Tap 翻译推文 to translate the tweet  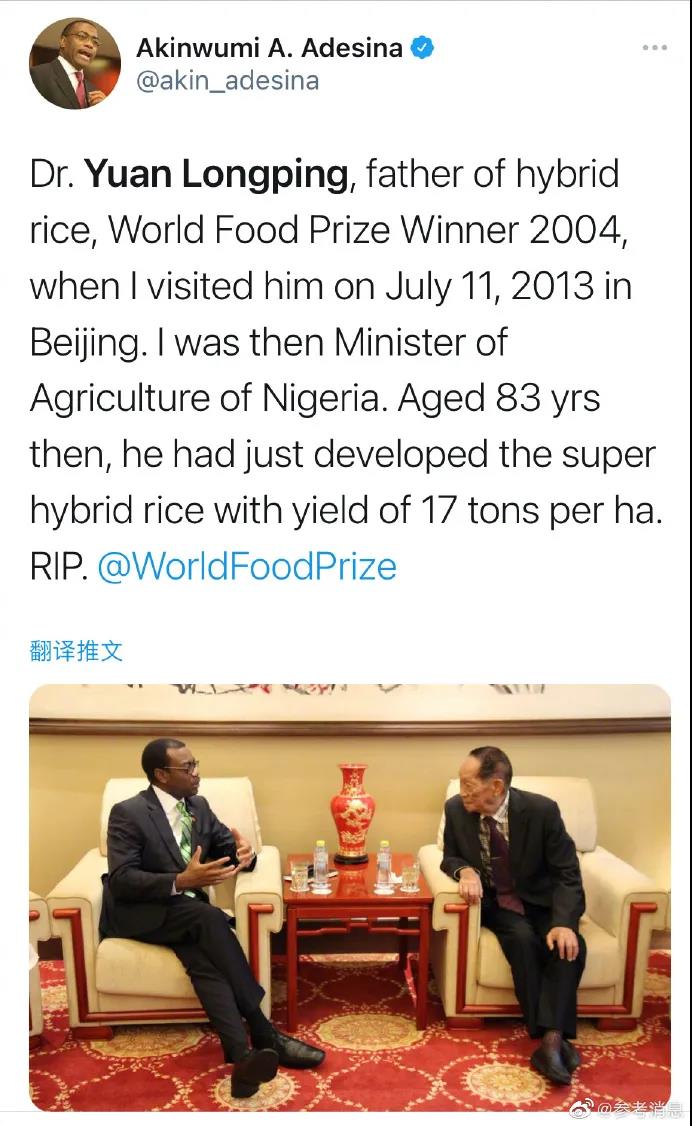point(76,651)
